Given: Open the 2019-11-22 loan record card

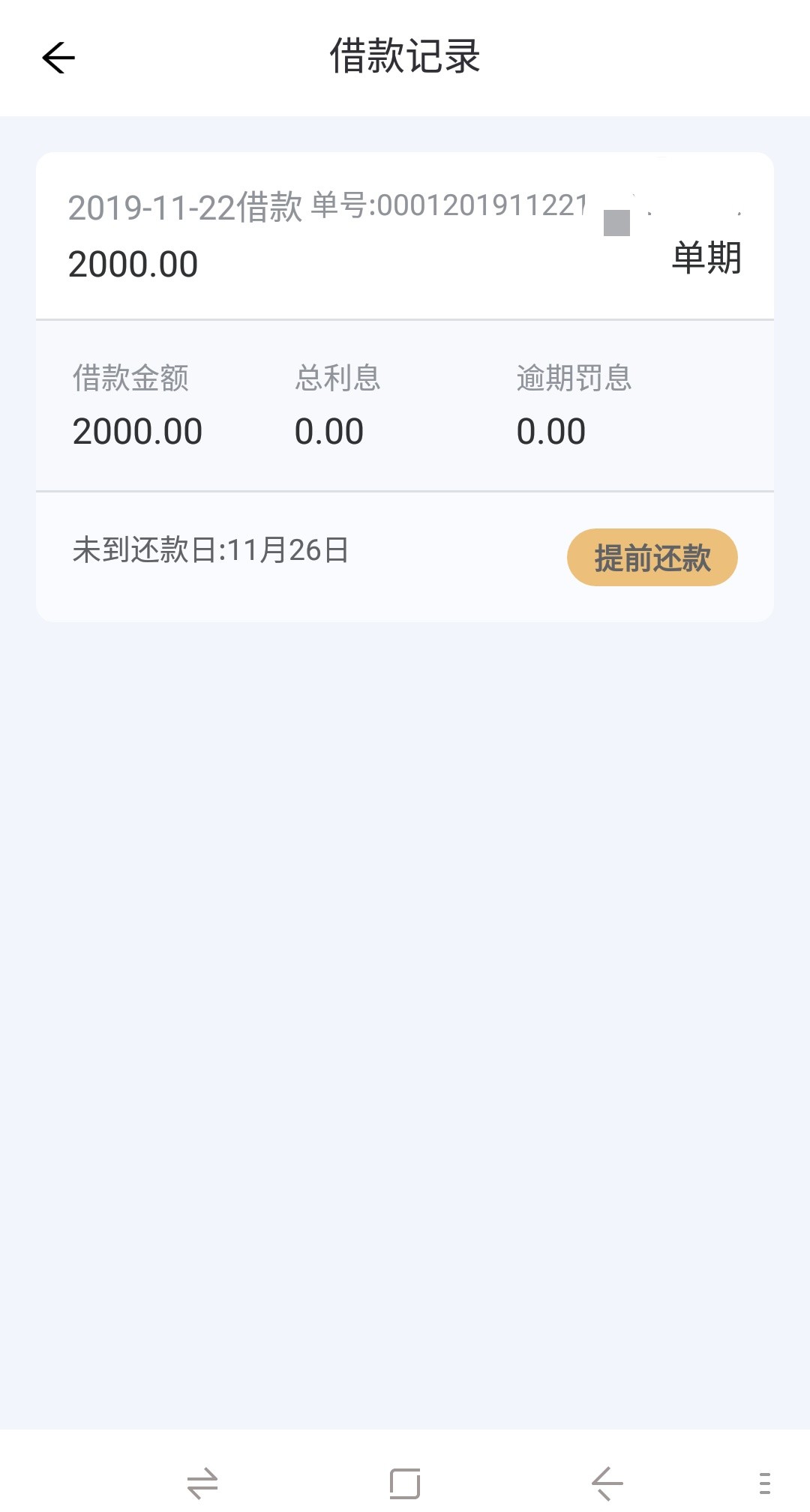Looking at the screenshot, I should tap(405, 387).
